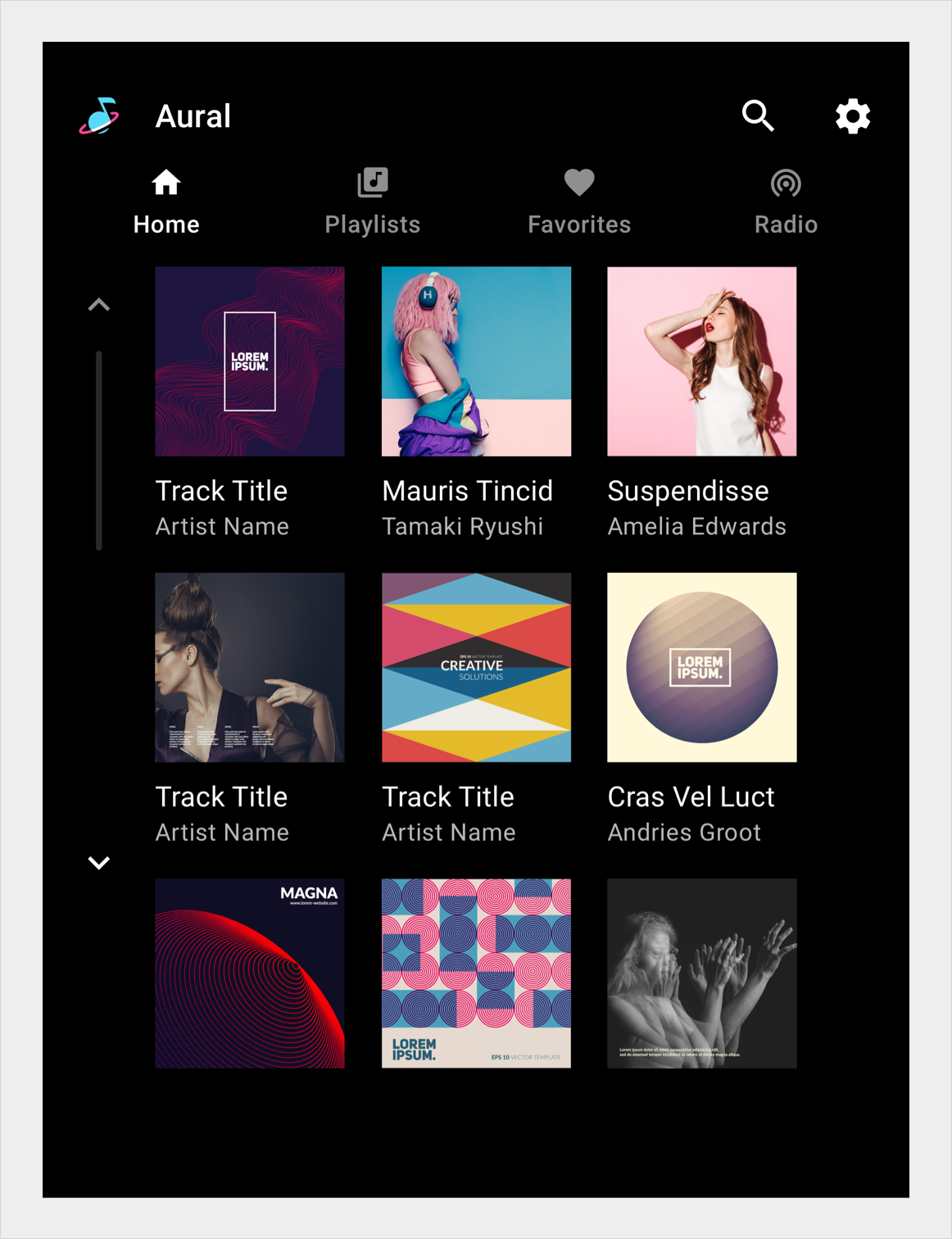Image resolution: width=952 pixels, height=1239 pixels.
Task: Tap the scroll up chevron
Action: coord(99,305)
